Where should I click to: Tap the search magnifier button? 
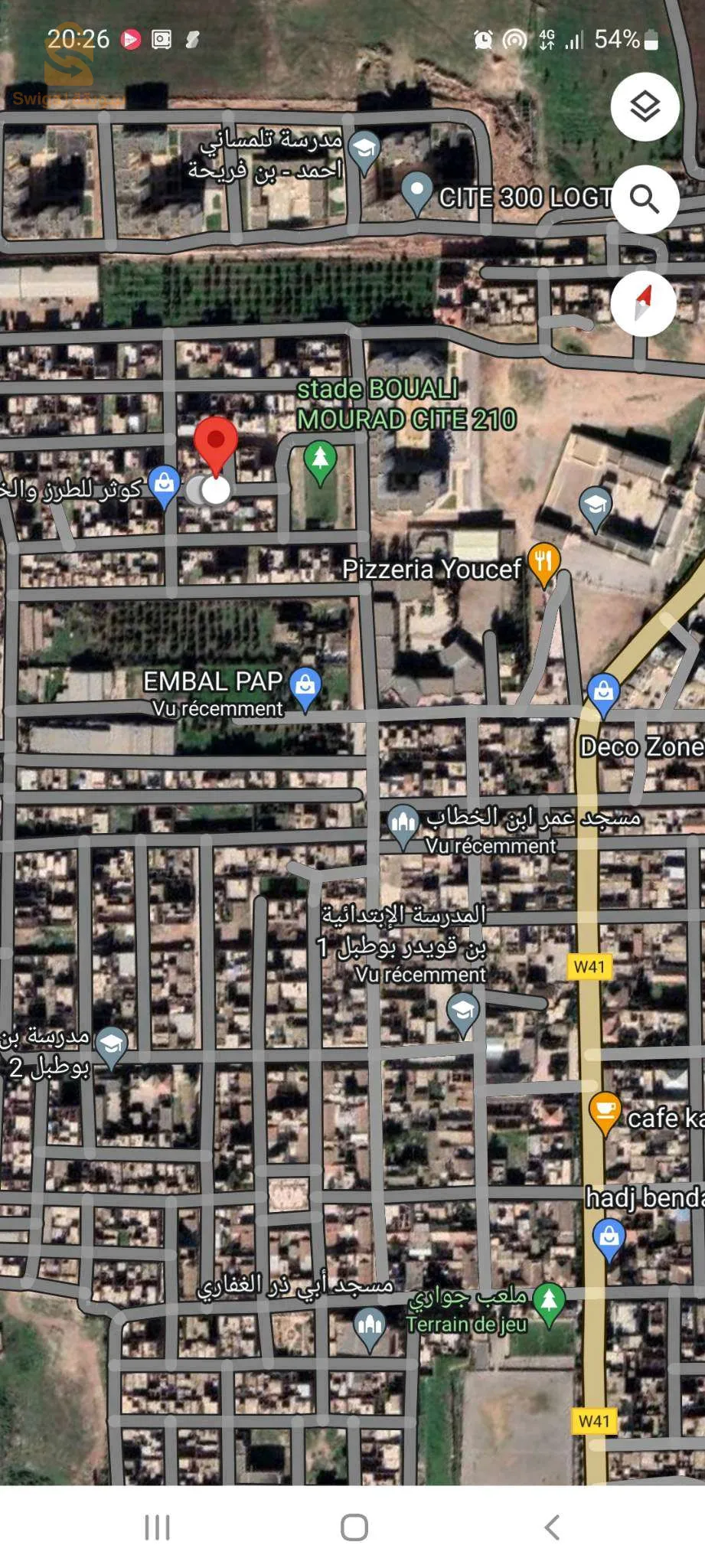pos(645,200)
